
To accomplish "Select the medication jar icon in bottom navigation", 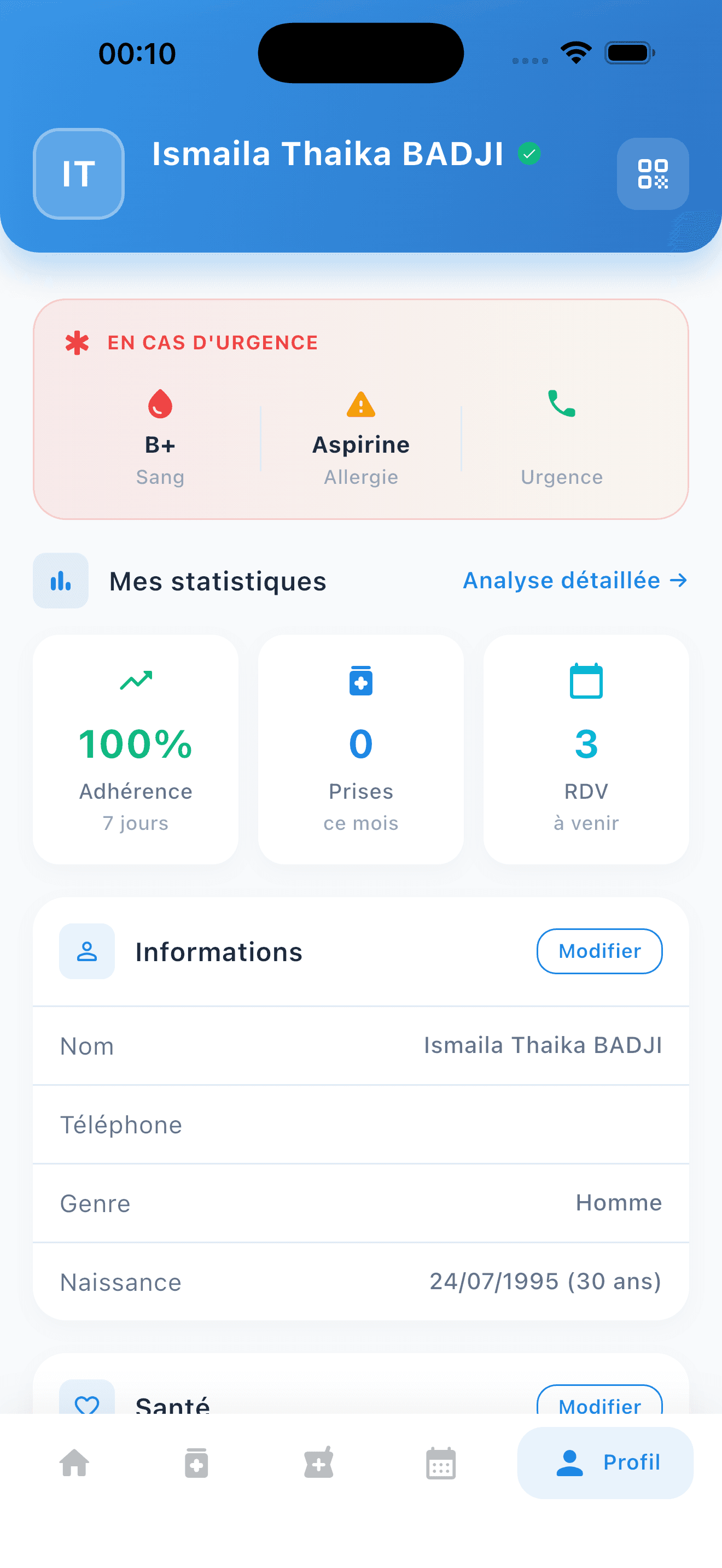I will tap(196, 1464).
